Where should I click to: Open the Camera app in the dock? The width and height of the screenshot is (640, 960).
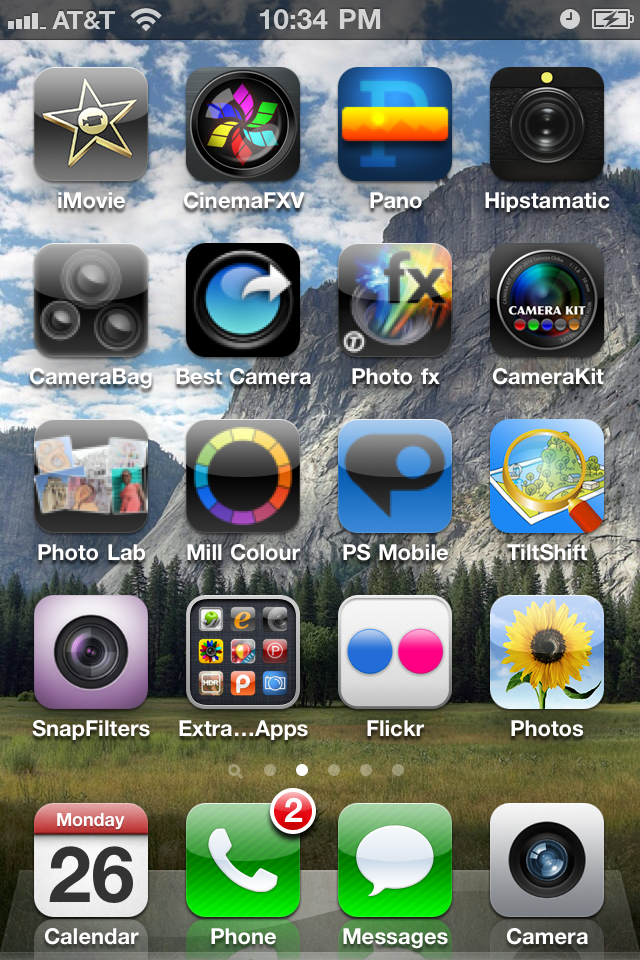pyautogui.click(x=547, y=860)
